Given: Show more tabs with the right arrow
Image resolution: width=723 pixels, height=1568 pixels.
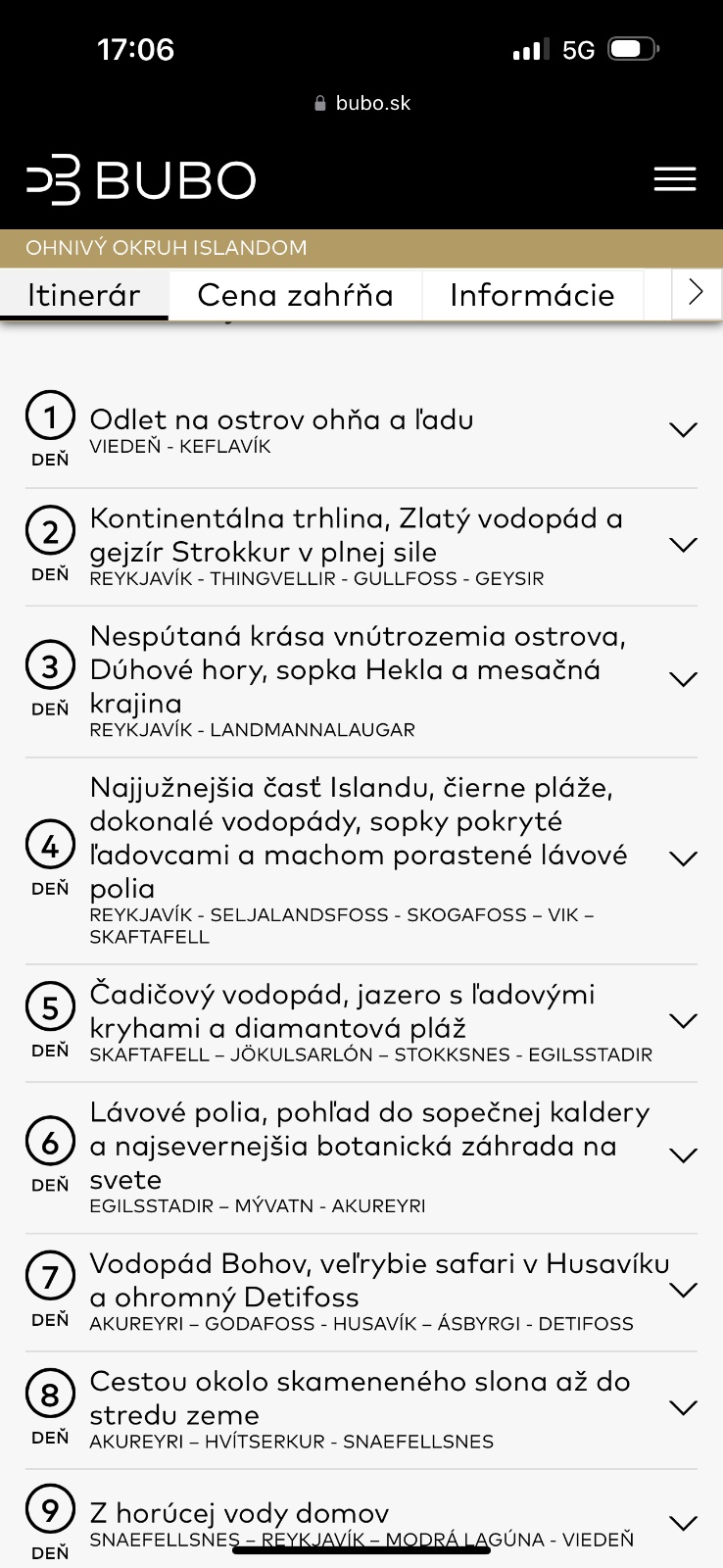Looking at the screenshot, I should coord(696,293).
